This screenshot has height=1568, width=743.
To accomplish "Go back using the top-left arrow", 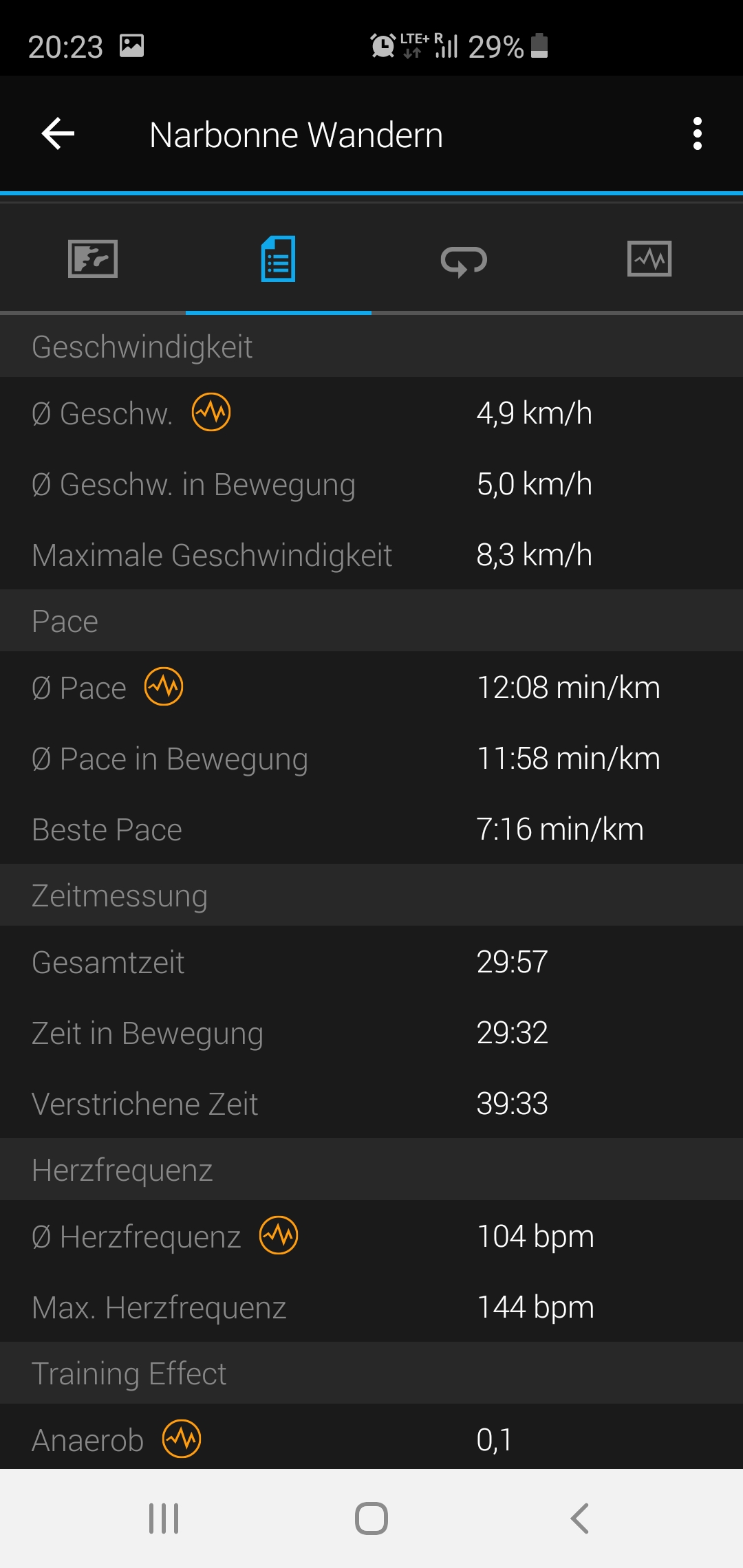I will point(58,133).
